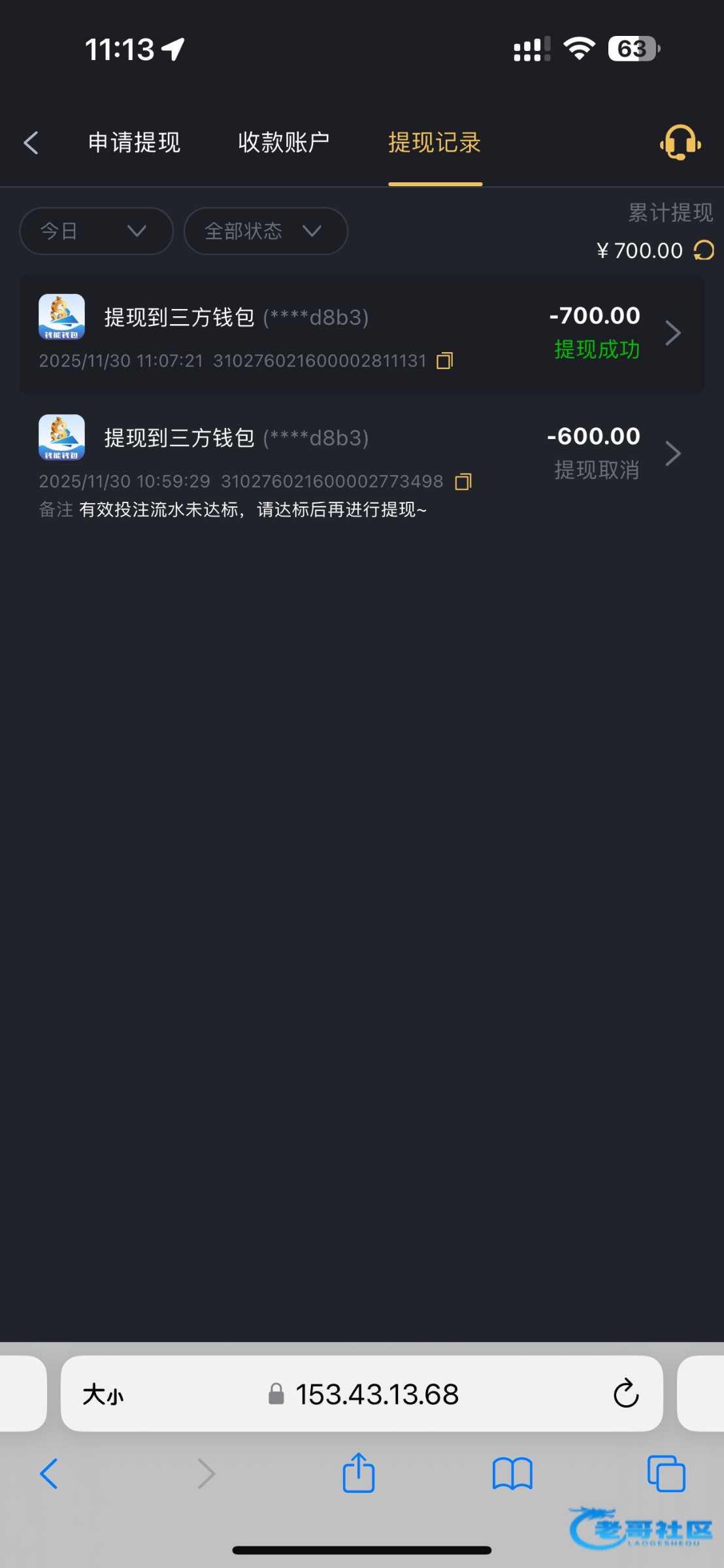Tap the address bar showing 153.43.13.68
724x1568 pixels.
pyautogui.click(x=362, y=1394)
